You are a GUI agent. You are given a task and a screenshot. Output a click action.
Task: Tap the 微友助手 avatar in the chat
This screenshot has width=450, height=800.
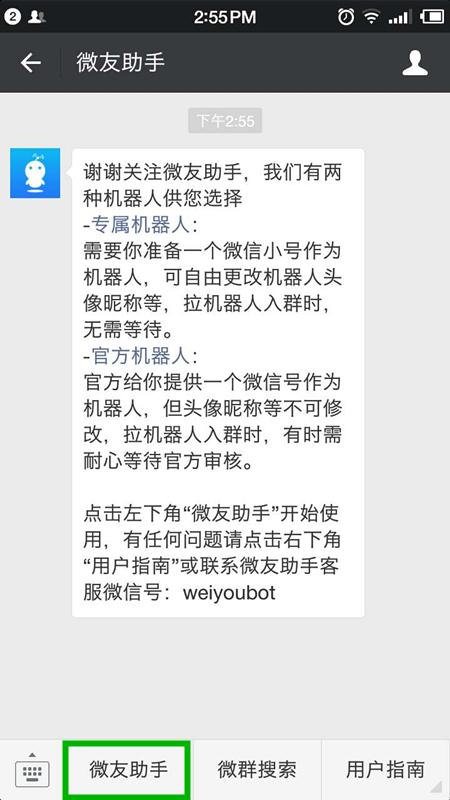[35, 173]
